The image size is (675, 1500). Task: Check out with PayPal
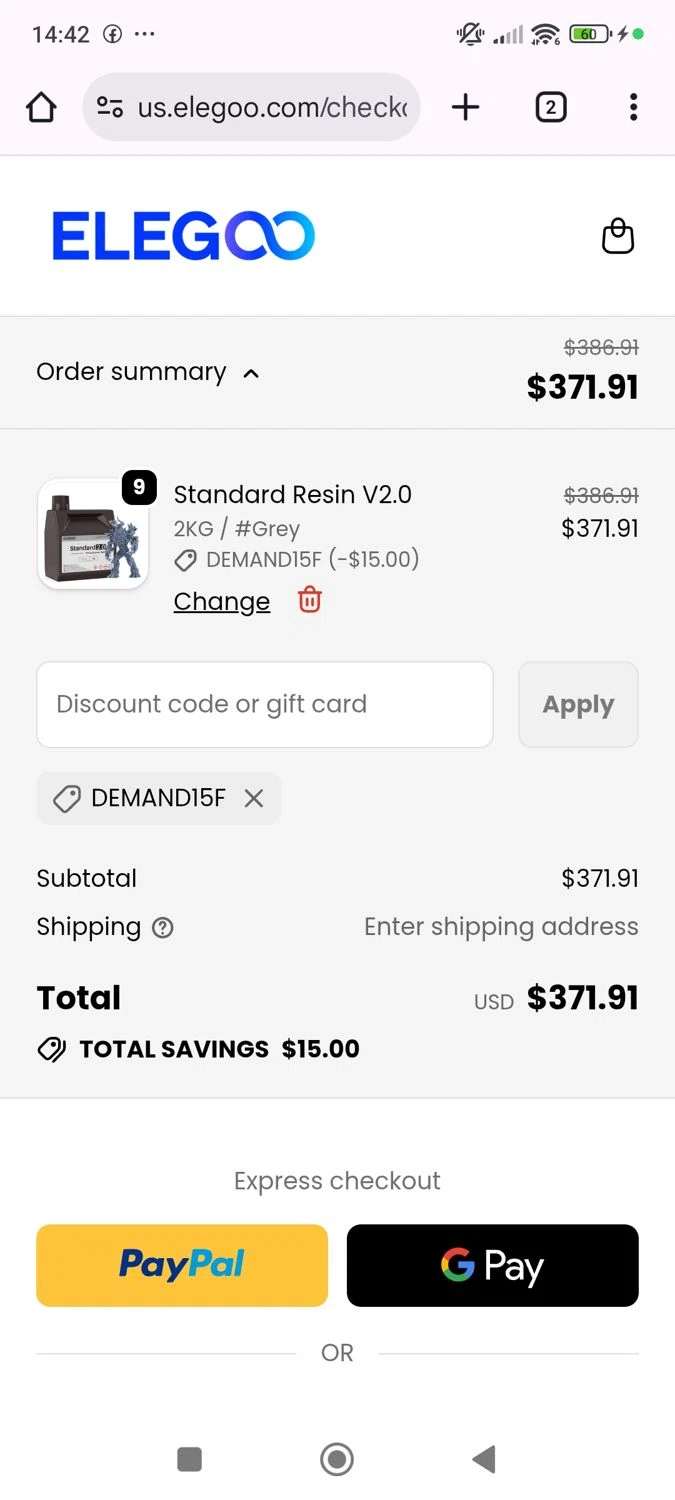182,1265
